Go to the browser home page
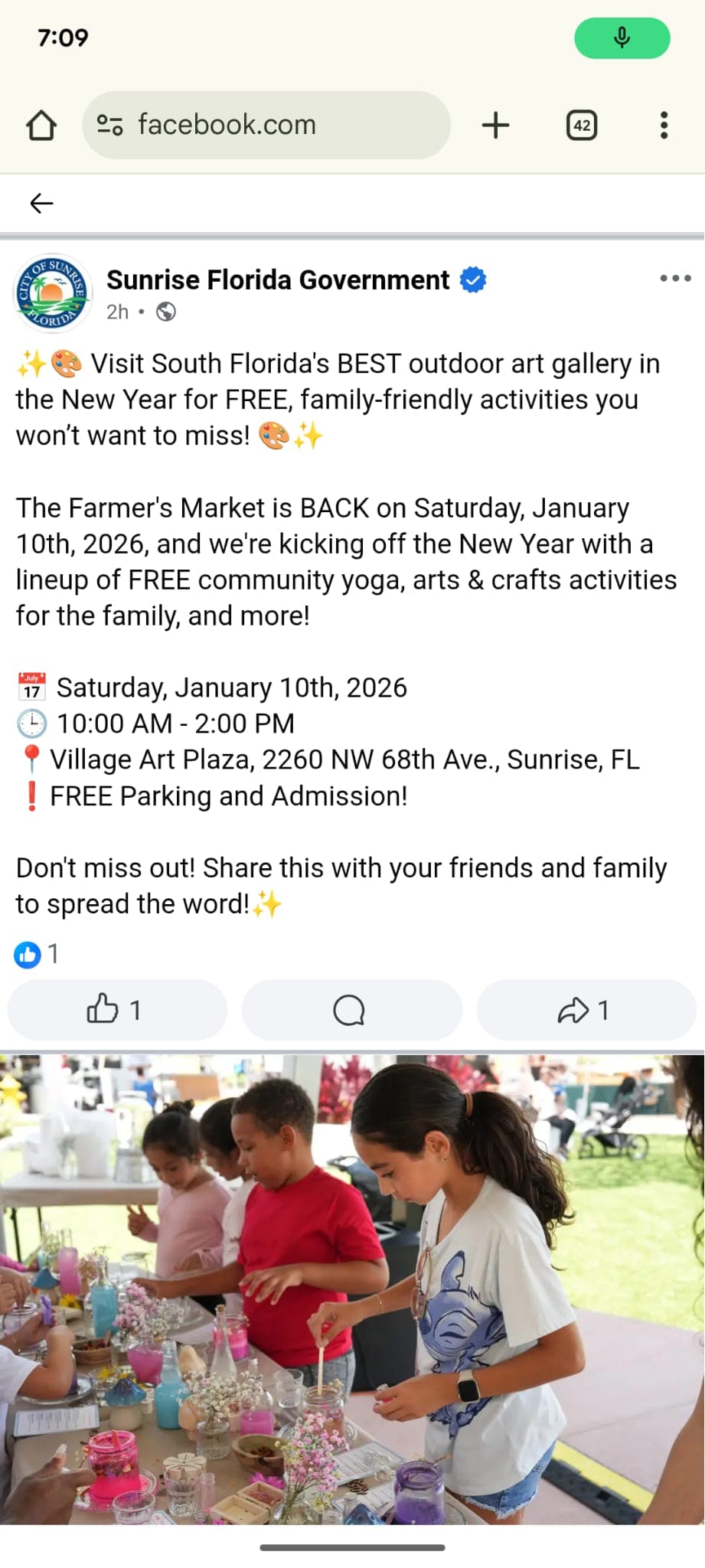705x1568 pixels. tap(41, 126)
